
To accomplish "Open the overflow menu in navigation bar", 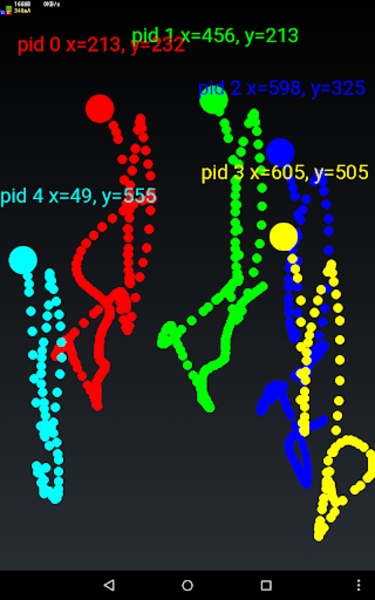I will [x=358, y=585].
